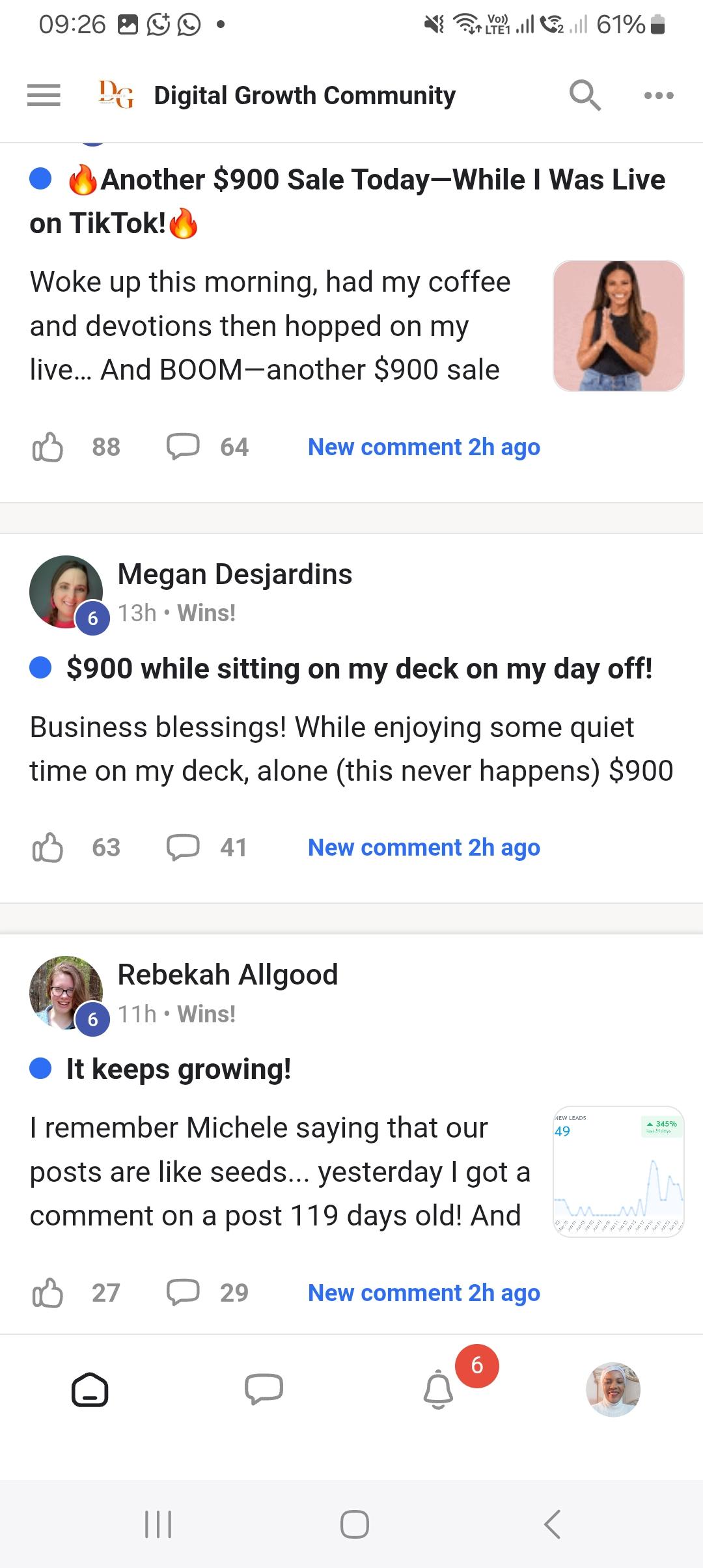Open search in Digital Growth Community
Viewport: 703px width, 1568px height.
pos(585,96)
